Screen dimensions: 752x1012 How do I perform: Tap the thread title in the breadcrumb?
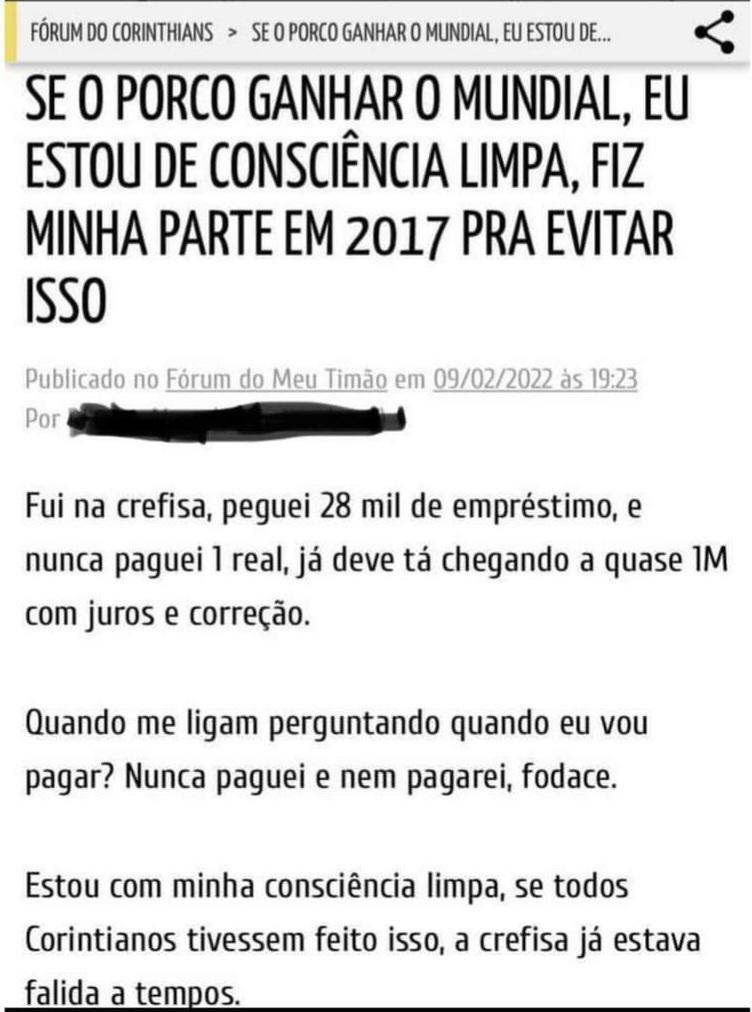430,32
